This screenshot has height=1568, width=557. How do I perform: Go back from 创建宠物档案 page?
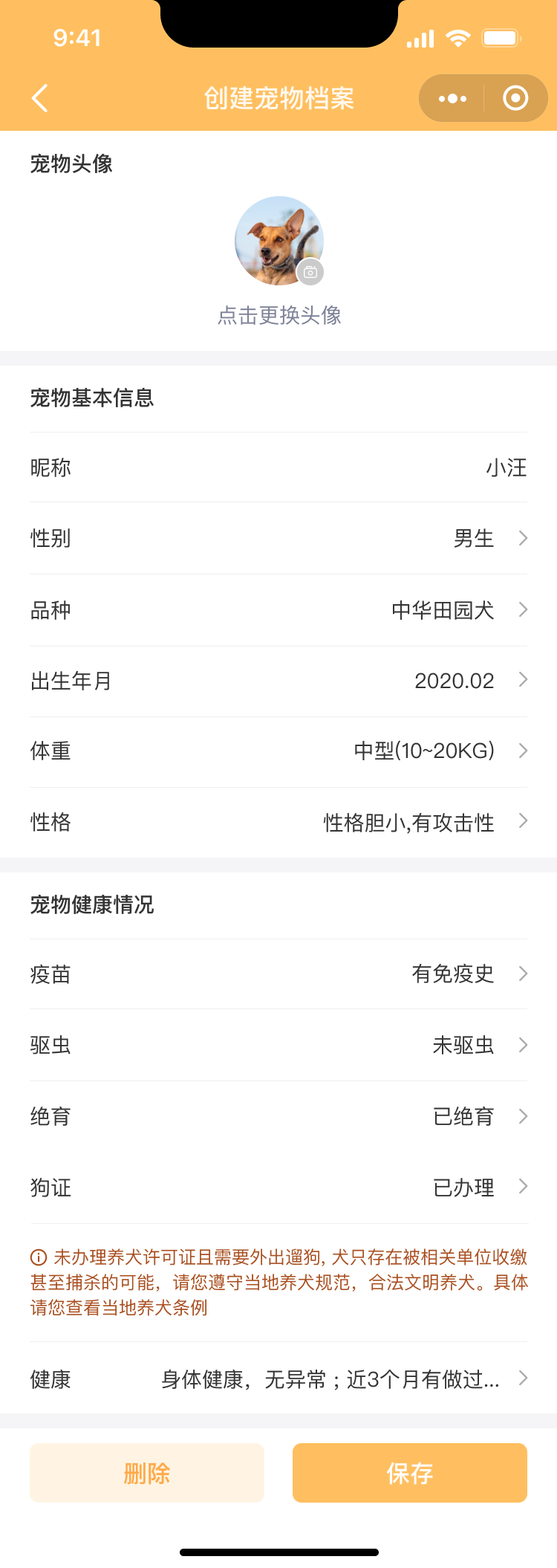point(41,98)
